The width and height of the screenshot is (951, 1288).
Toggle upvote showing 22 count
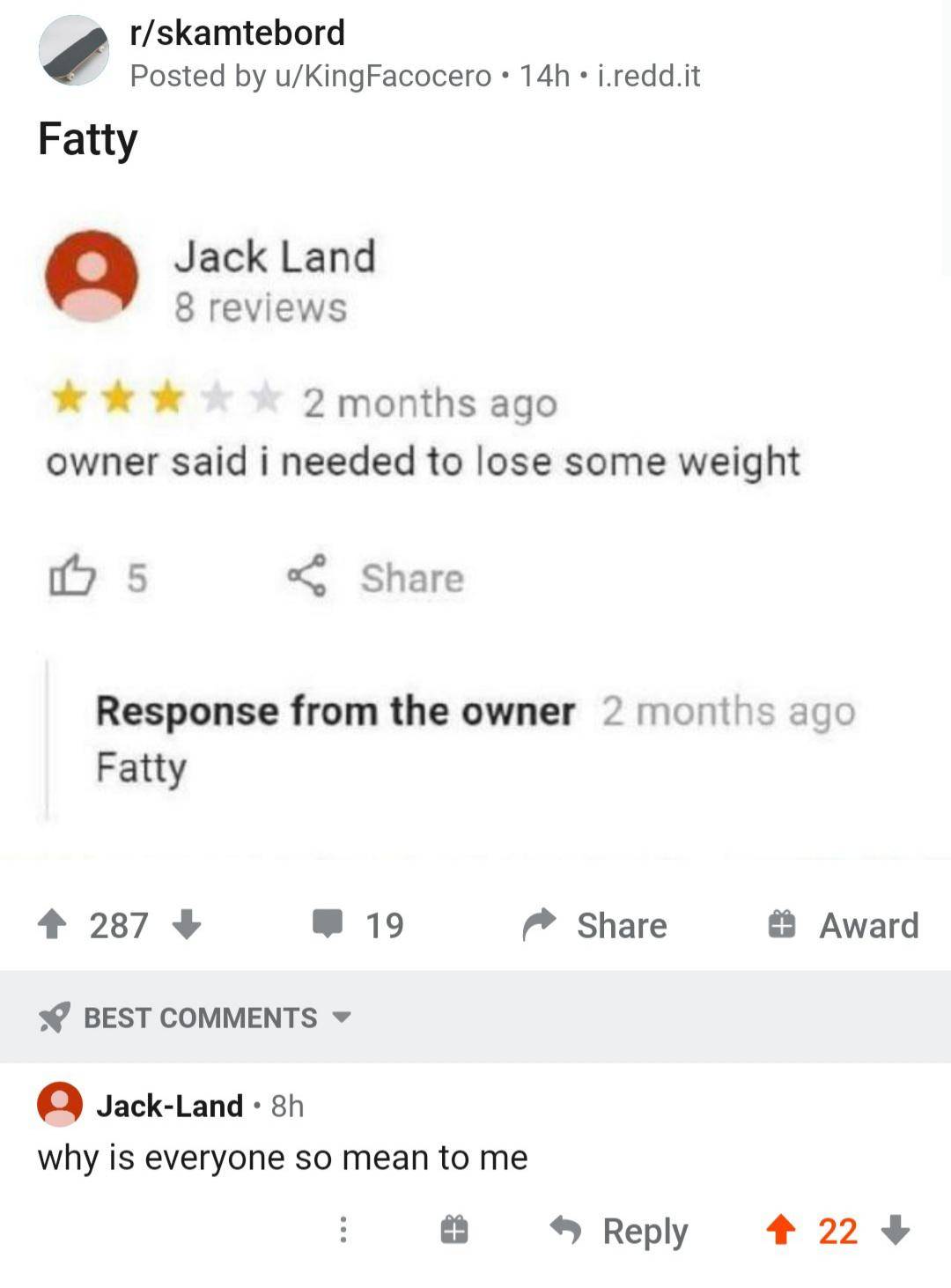tap(782, 1231)
